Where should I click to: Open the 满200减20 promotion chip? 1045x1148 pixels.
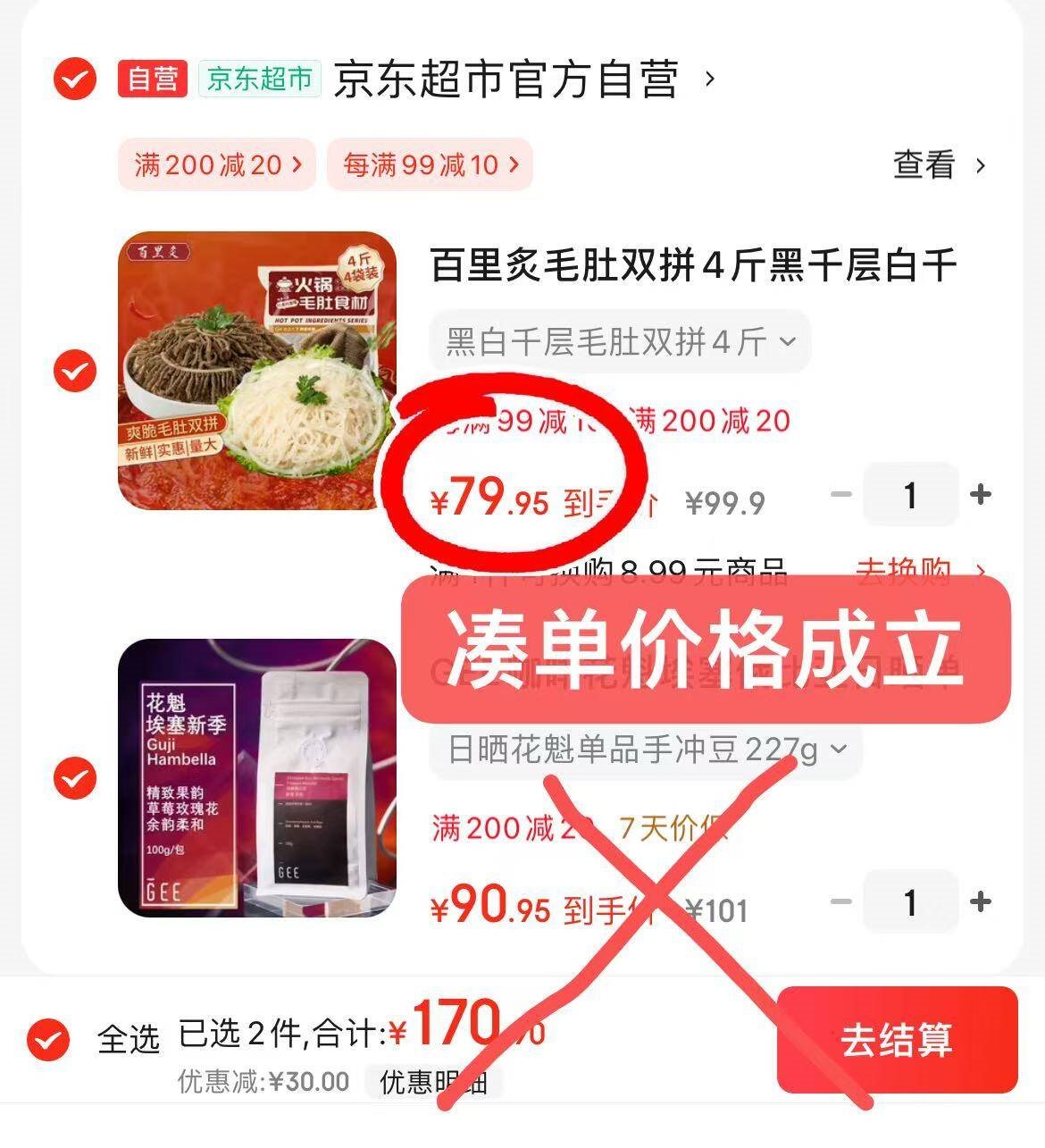pos(217,164)
